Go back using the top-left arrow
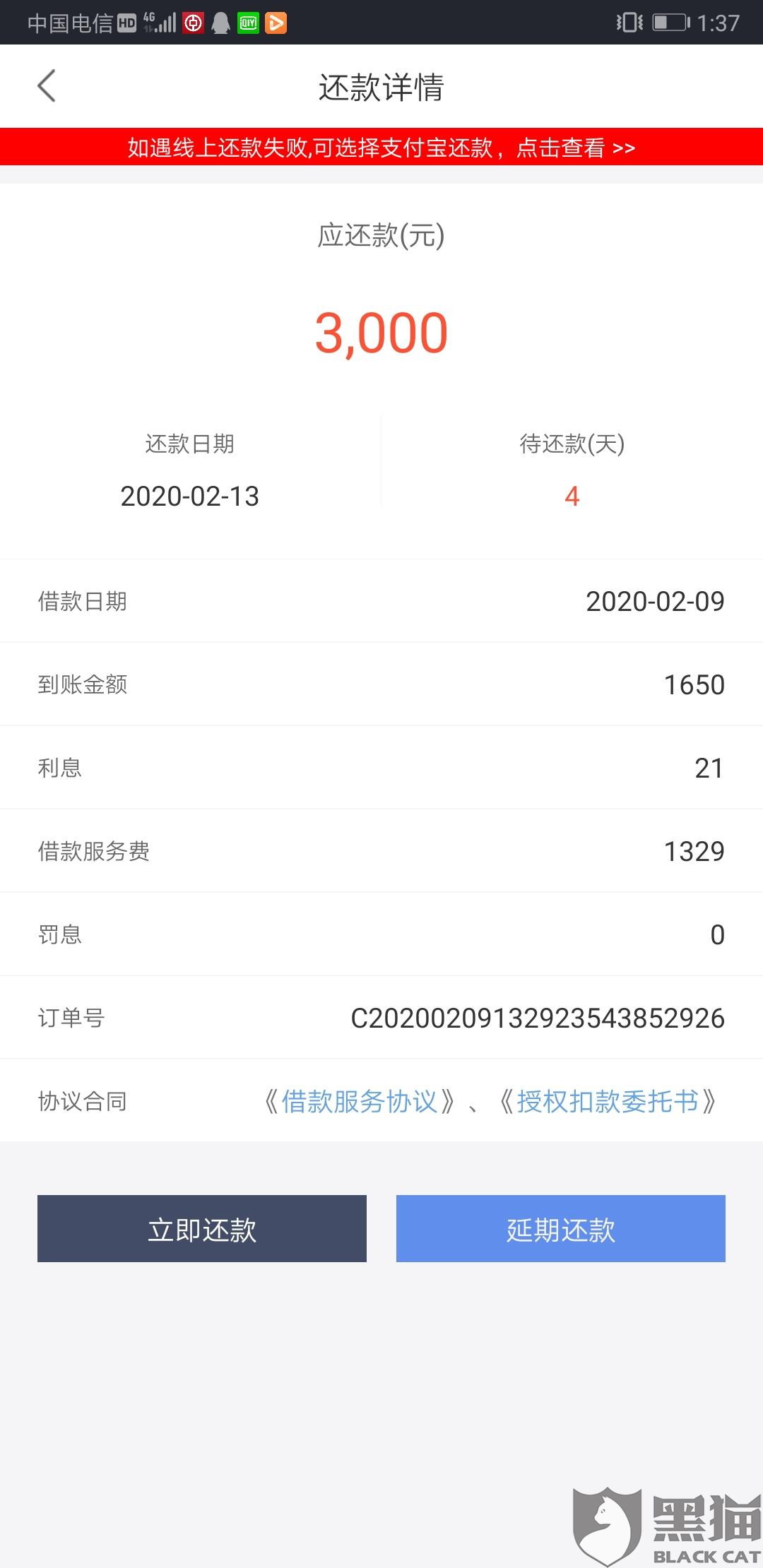Viewport: 763px width, 1568px height. point(47,86)
